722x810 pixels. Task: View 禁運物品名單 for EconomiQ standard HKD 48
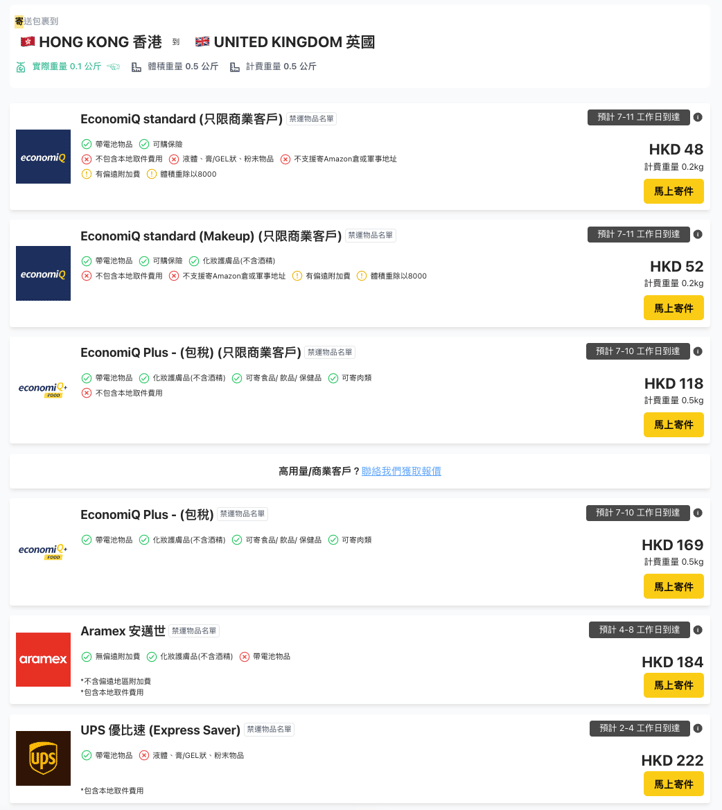312,119
